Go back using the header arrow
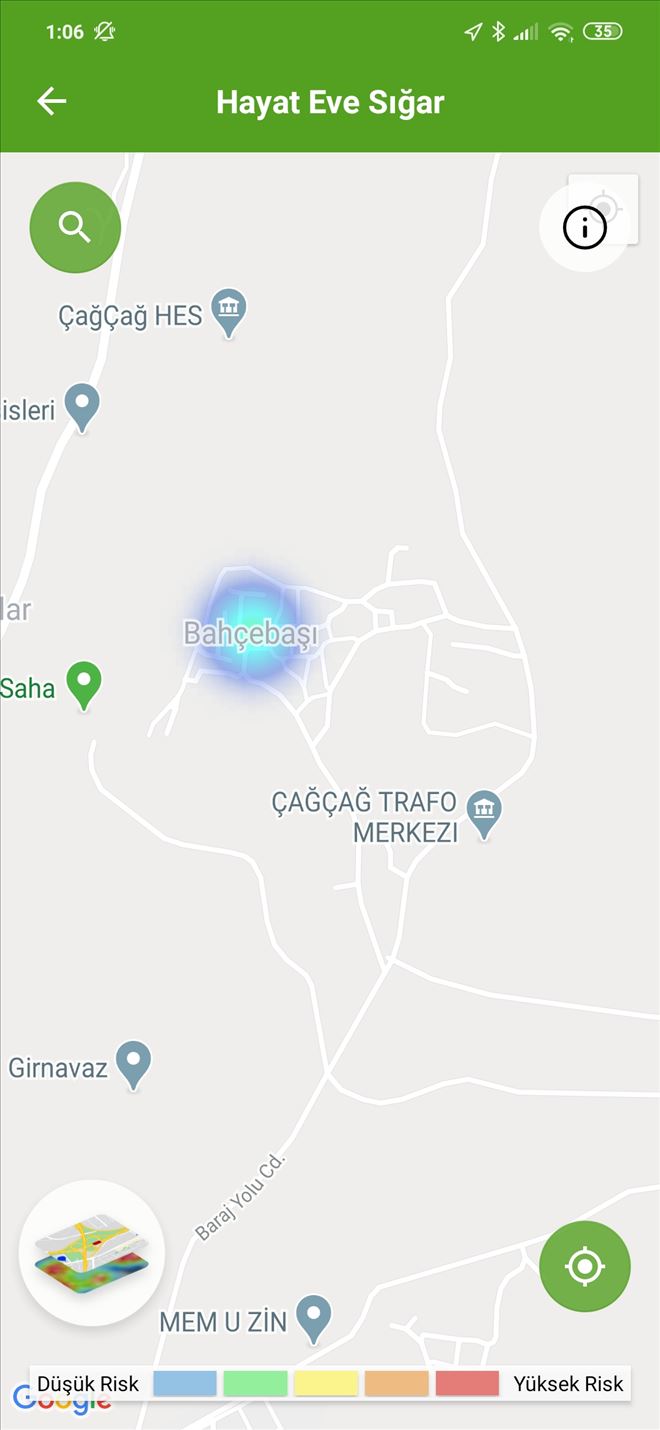 pyautogui.click(x=51, y=101)
